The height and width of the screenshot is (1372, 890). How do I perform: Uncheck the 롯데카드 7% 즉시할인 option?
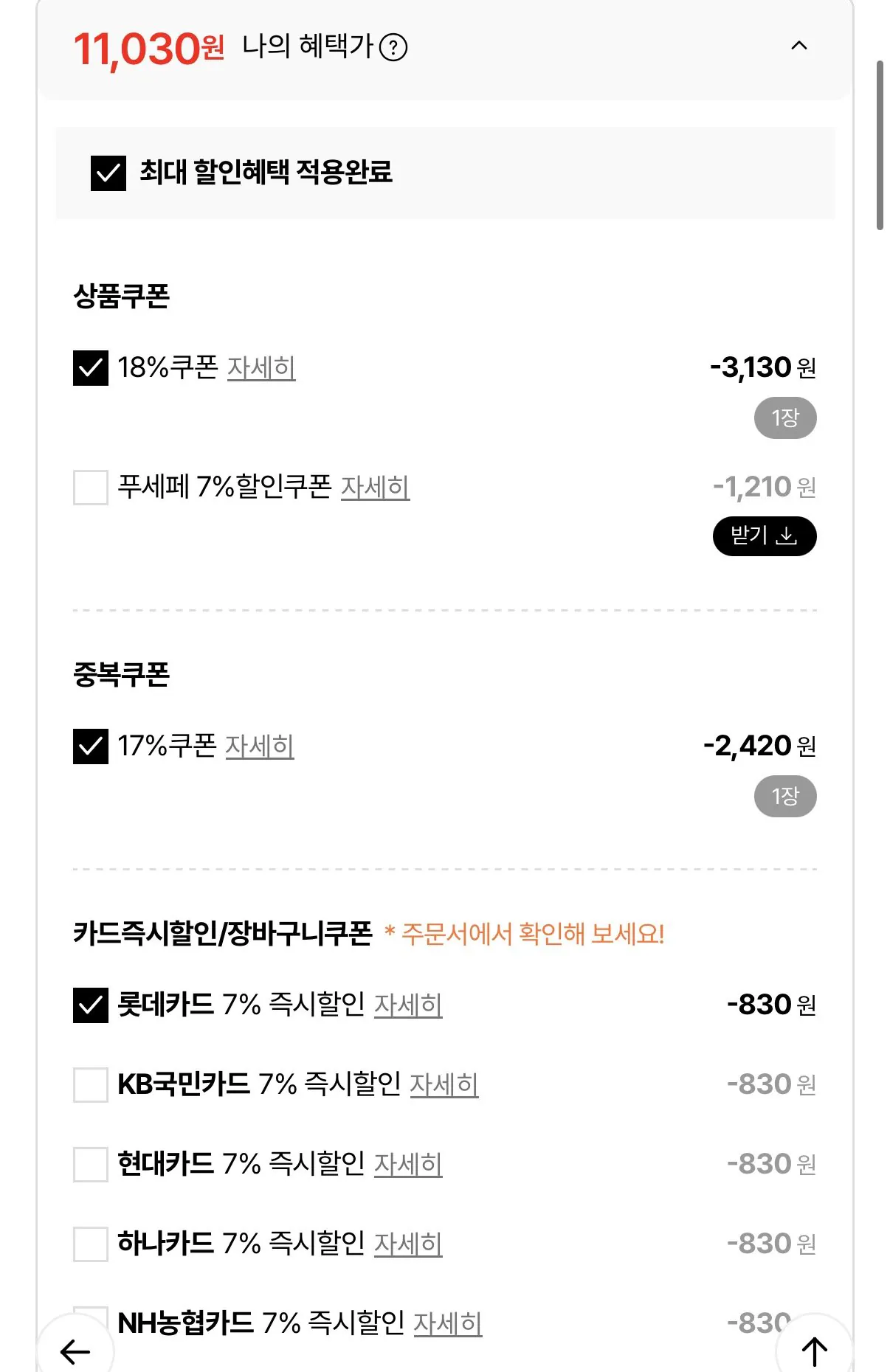(x=90, y=1003)
